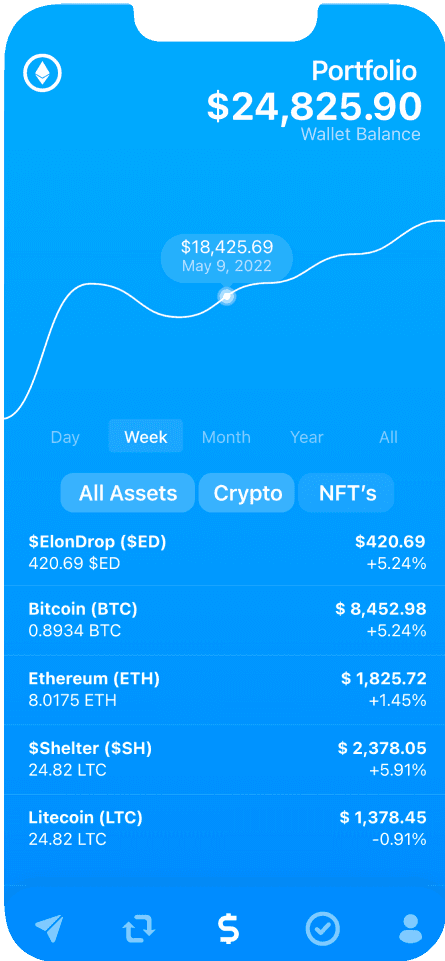Screen dimensions: 445x961
Task: Go to the dollar portfolio tab
Action: (229, 928)
